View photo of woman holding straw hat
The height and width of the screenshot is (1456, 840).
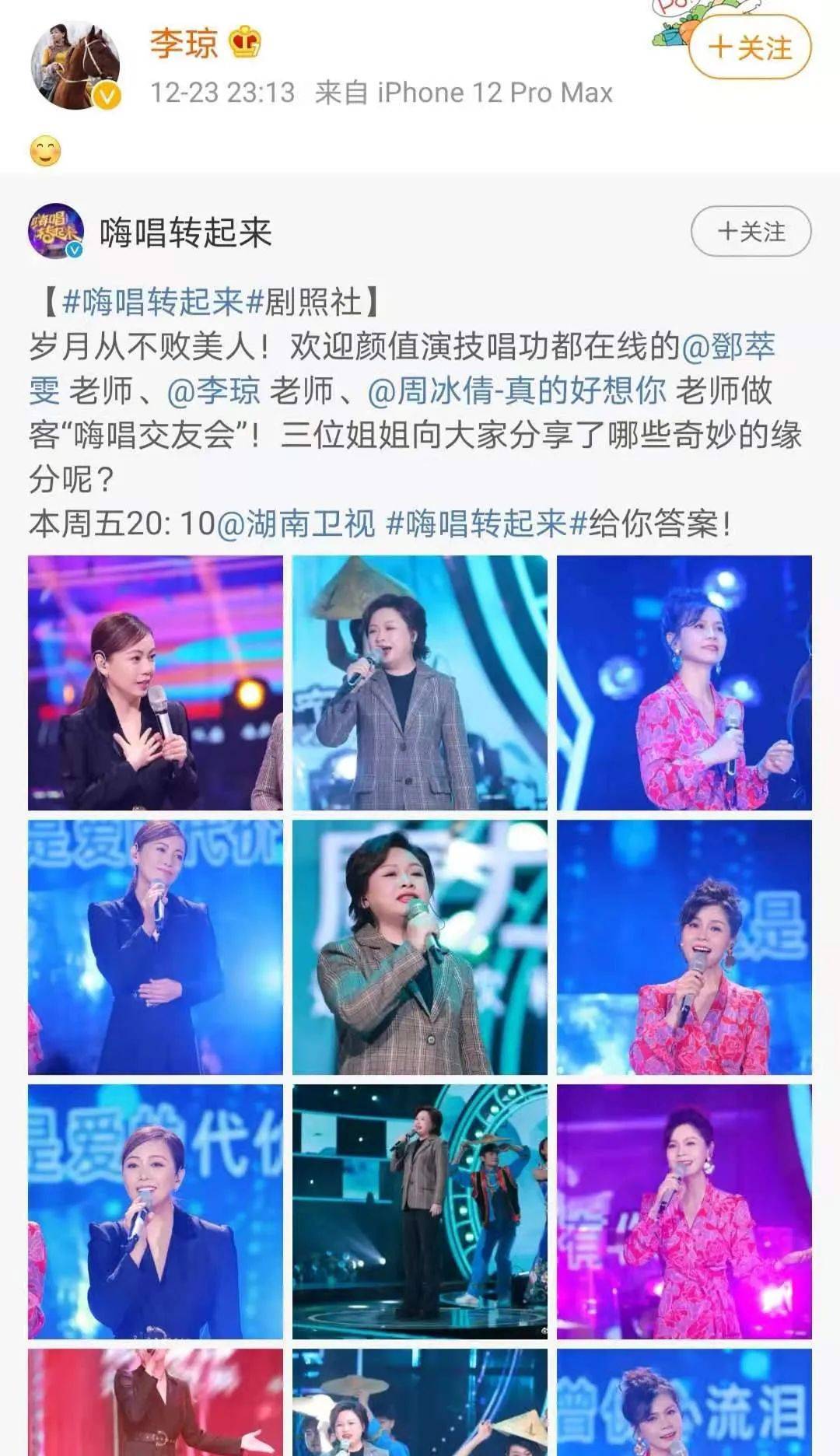(420, 682)
